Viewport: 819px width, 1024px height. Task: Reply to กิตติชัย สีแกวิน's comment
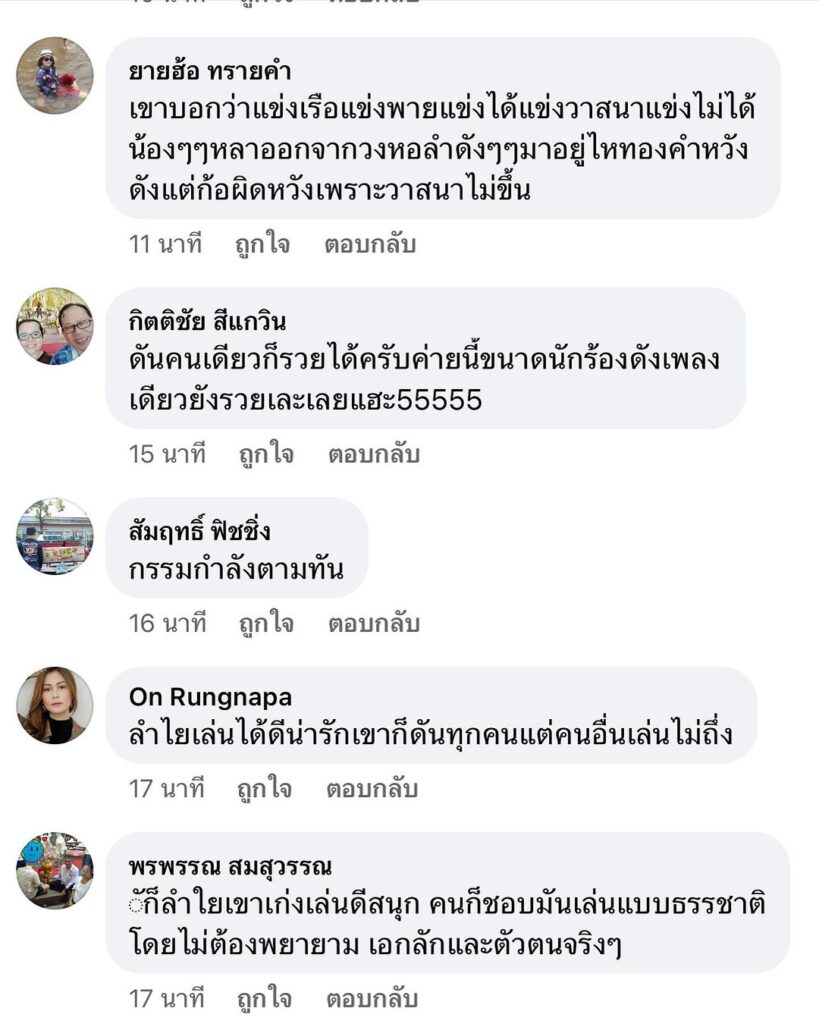[373, 454]
